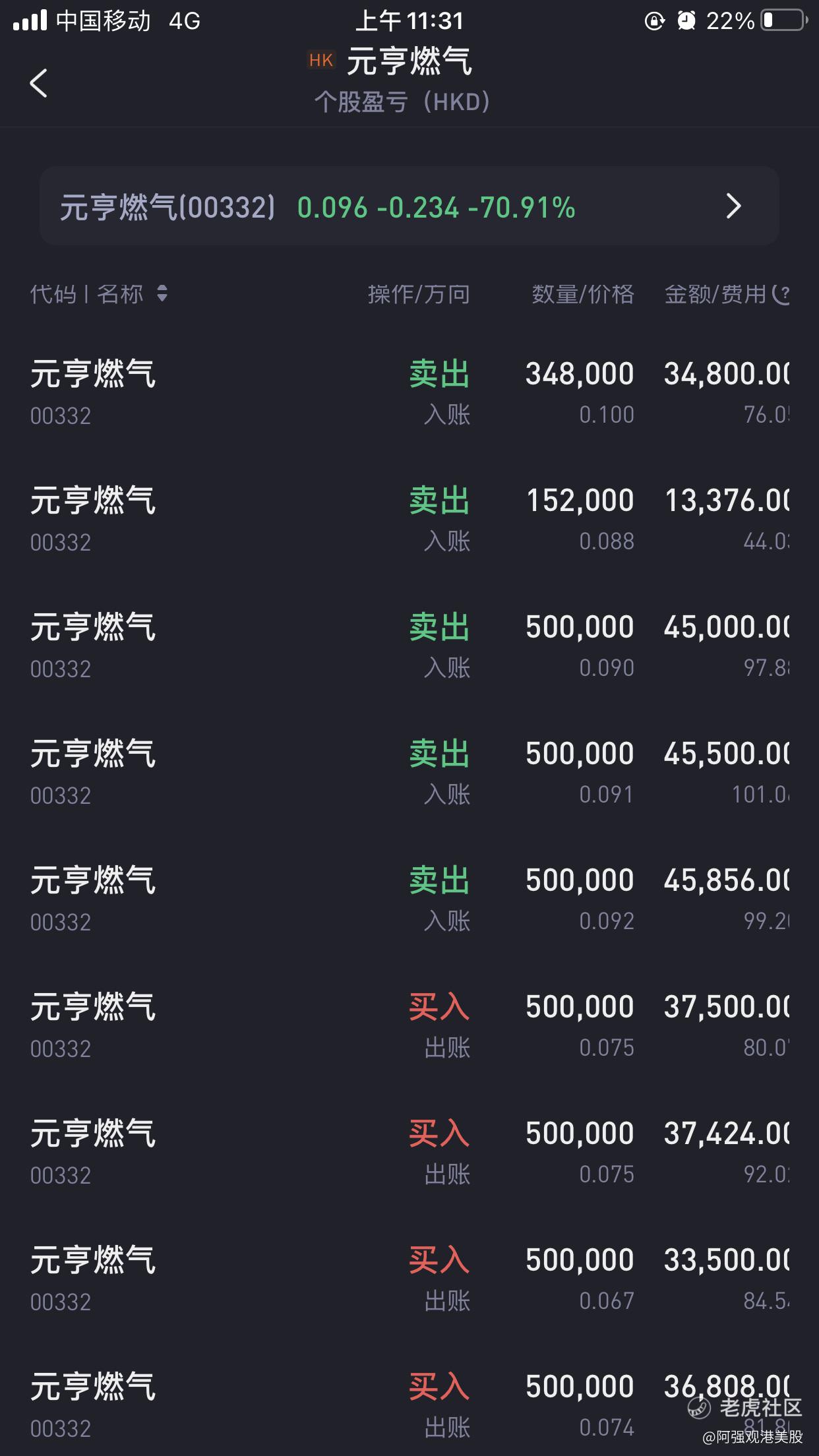Image resolution: width=819 pixels, height=1456 pixels.
Task: Open the 金额/费用 help icon
Action: [781, 294]
